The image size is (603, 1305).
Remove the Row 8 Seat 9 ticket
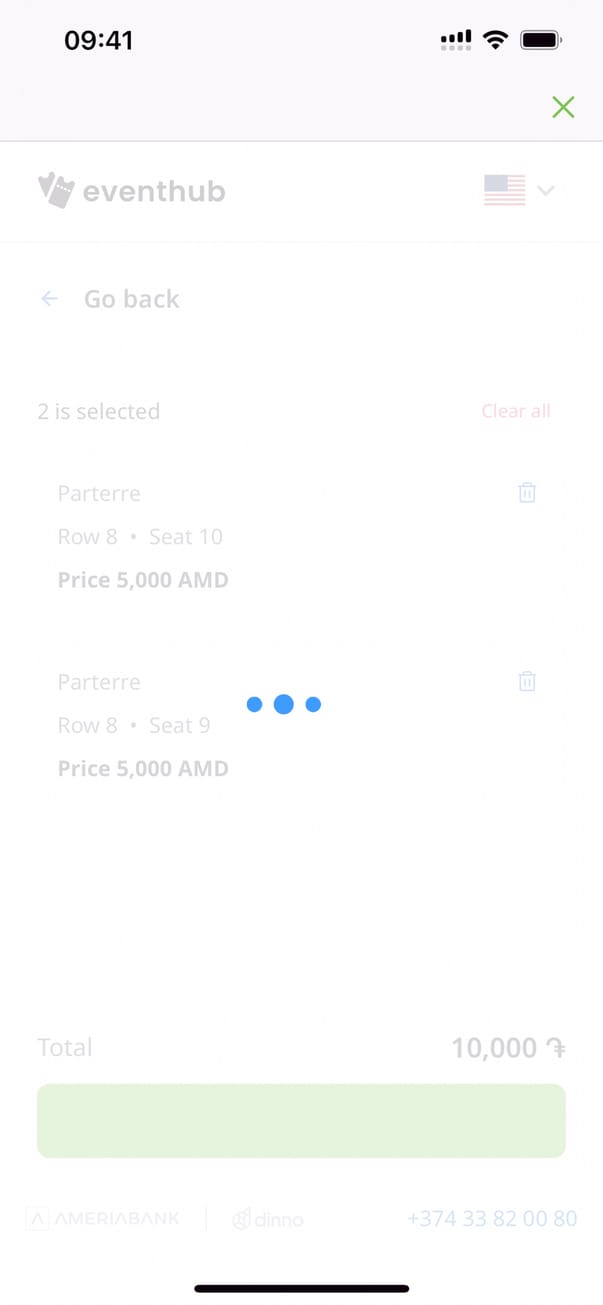527,681
